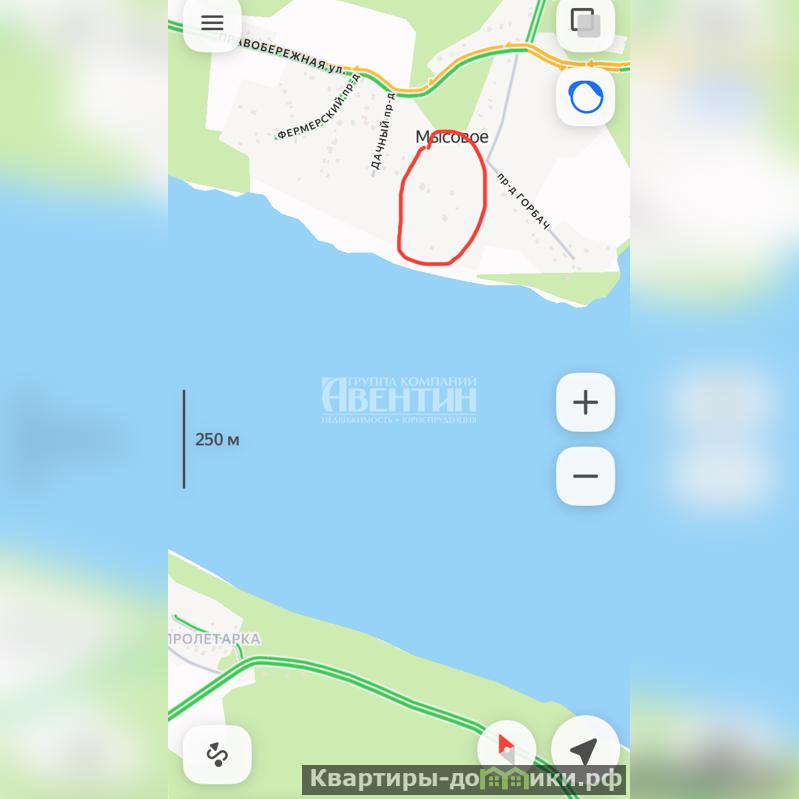Center the map on my location
Image resolution: width=799 pixels, height=799 pixels.
584,750
